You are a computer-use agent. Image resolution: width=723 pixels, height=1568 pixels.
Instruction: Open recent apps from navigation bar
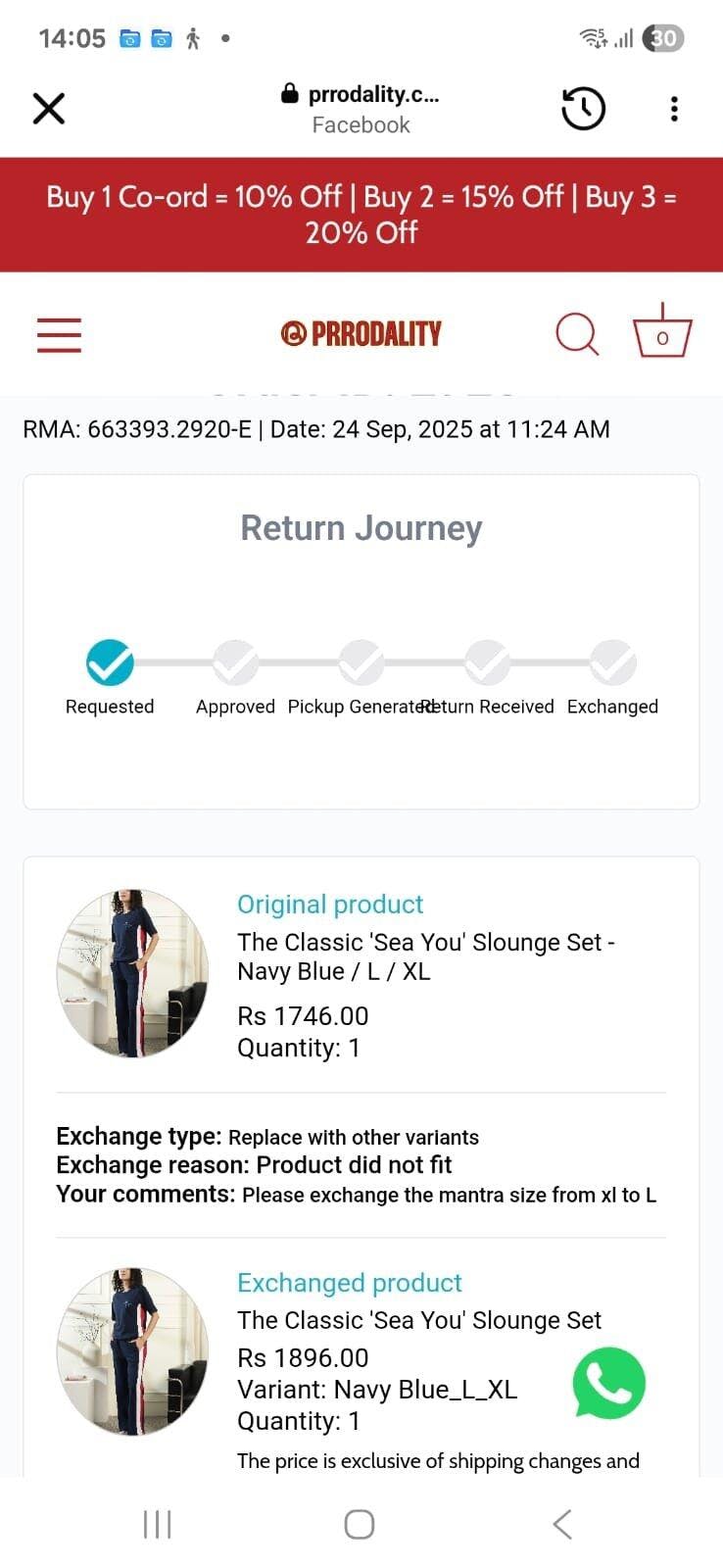tap(157, 1524)
